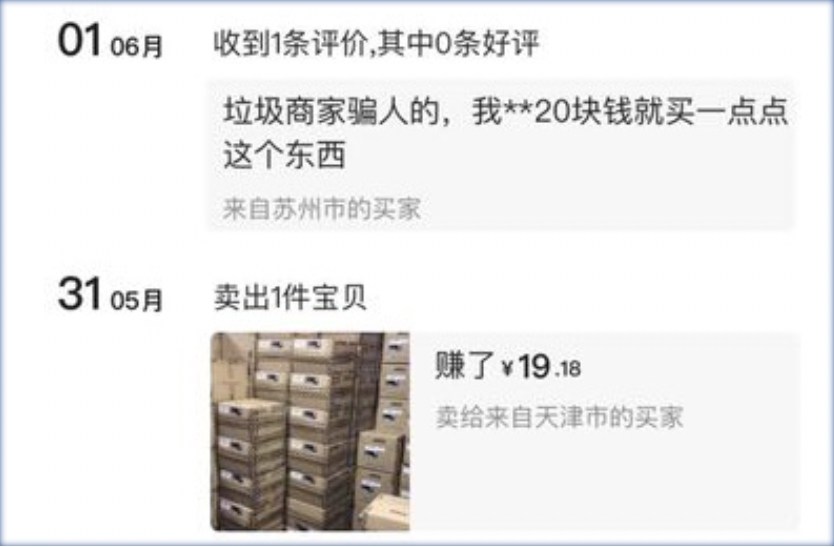Open the sold item earning ¥19.18
Image resolution: width=834 pixels, height=547 pixels.
[506, 431]
